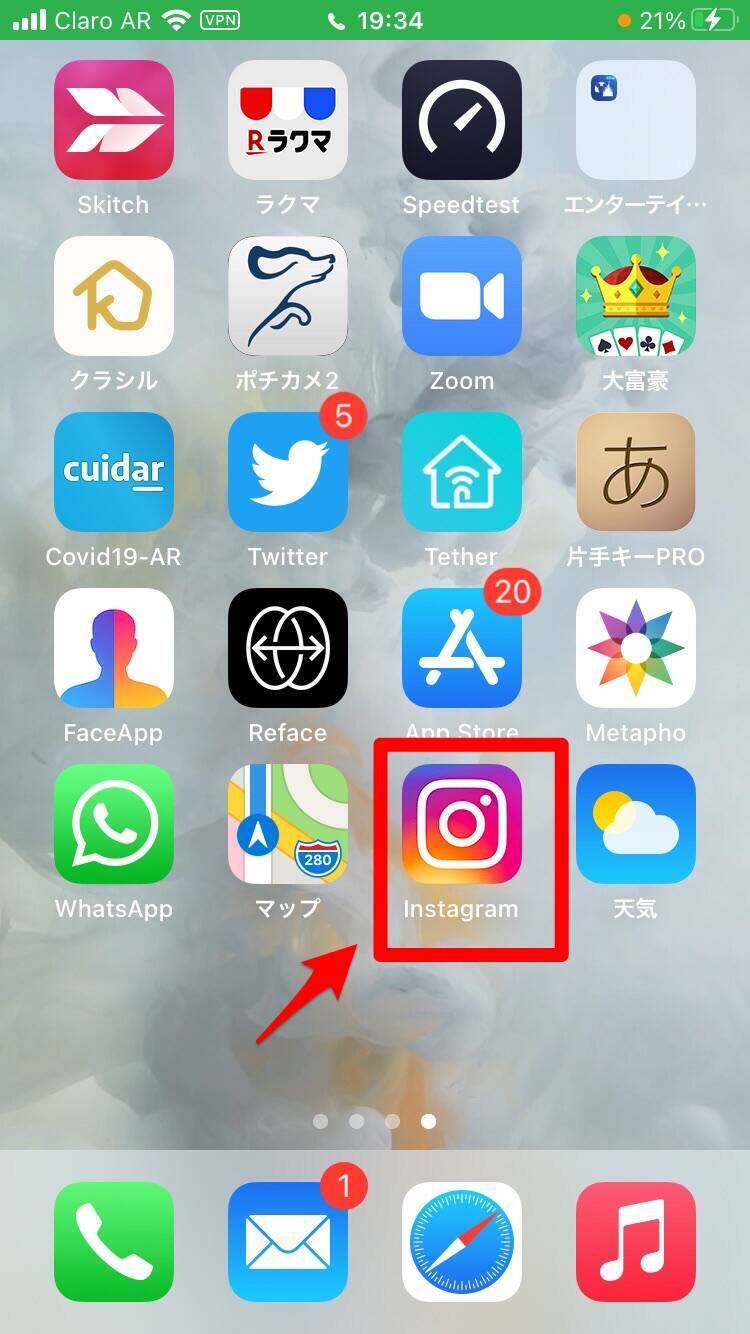Open WhatsApp
The height and width of the screenshot is (1334, 750).
coord(114,824)
